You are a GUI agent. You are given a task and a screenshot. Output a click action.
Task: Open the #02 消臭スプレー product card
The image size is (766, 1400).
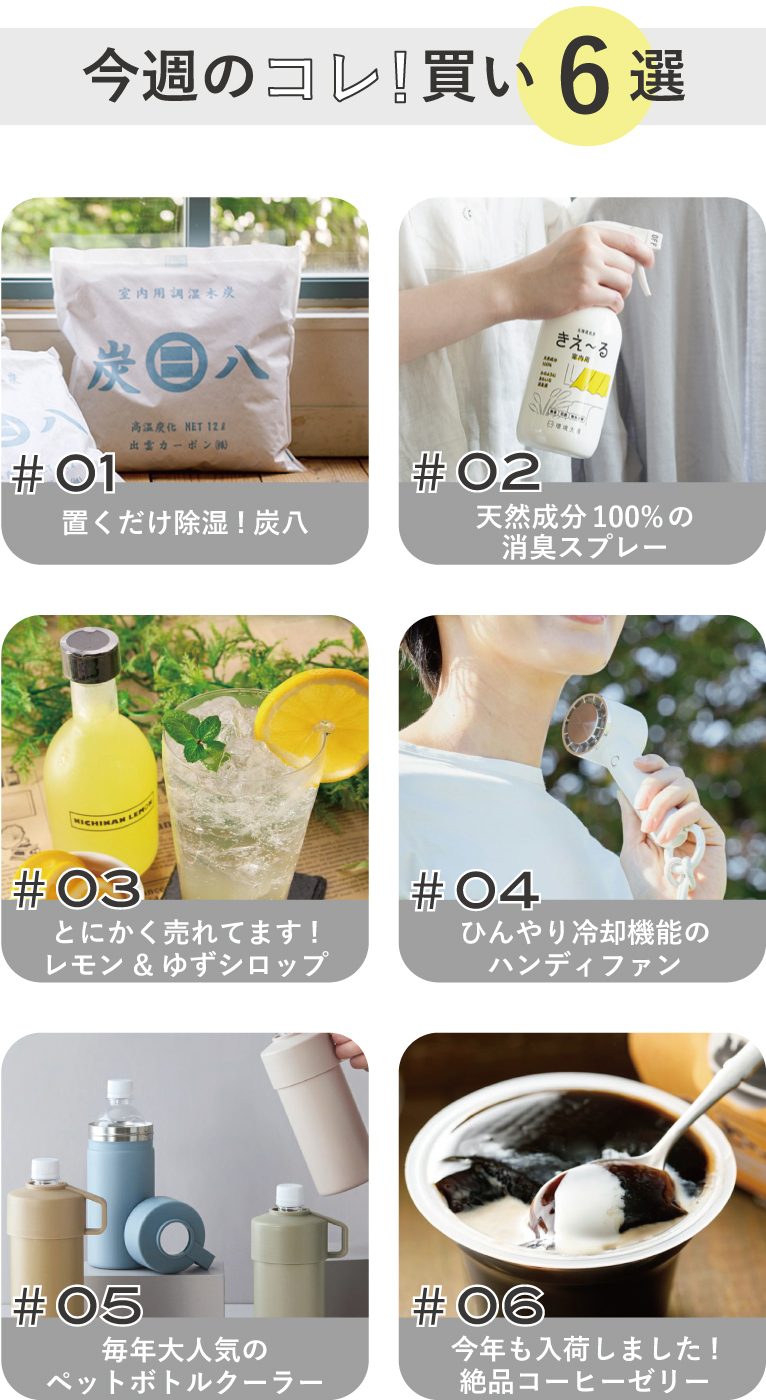[582, 380]
